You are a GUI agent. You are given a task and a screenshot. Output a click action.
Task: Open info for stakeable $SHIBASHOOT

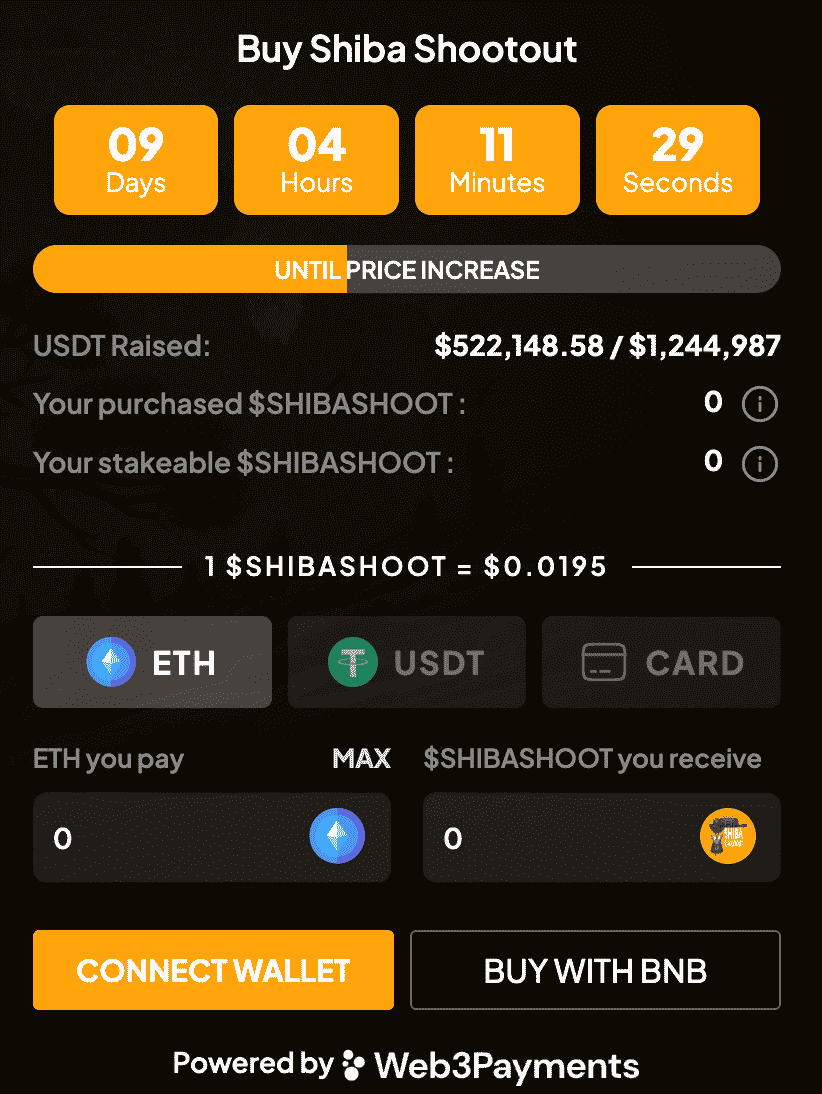coord(760,464)
